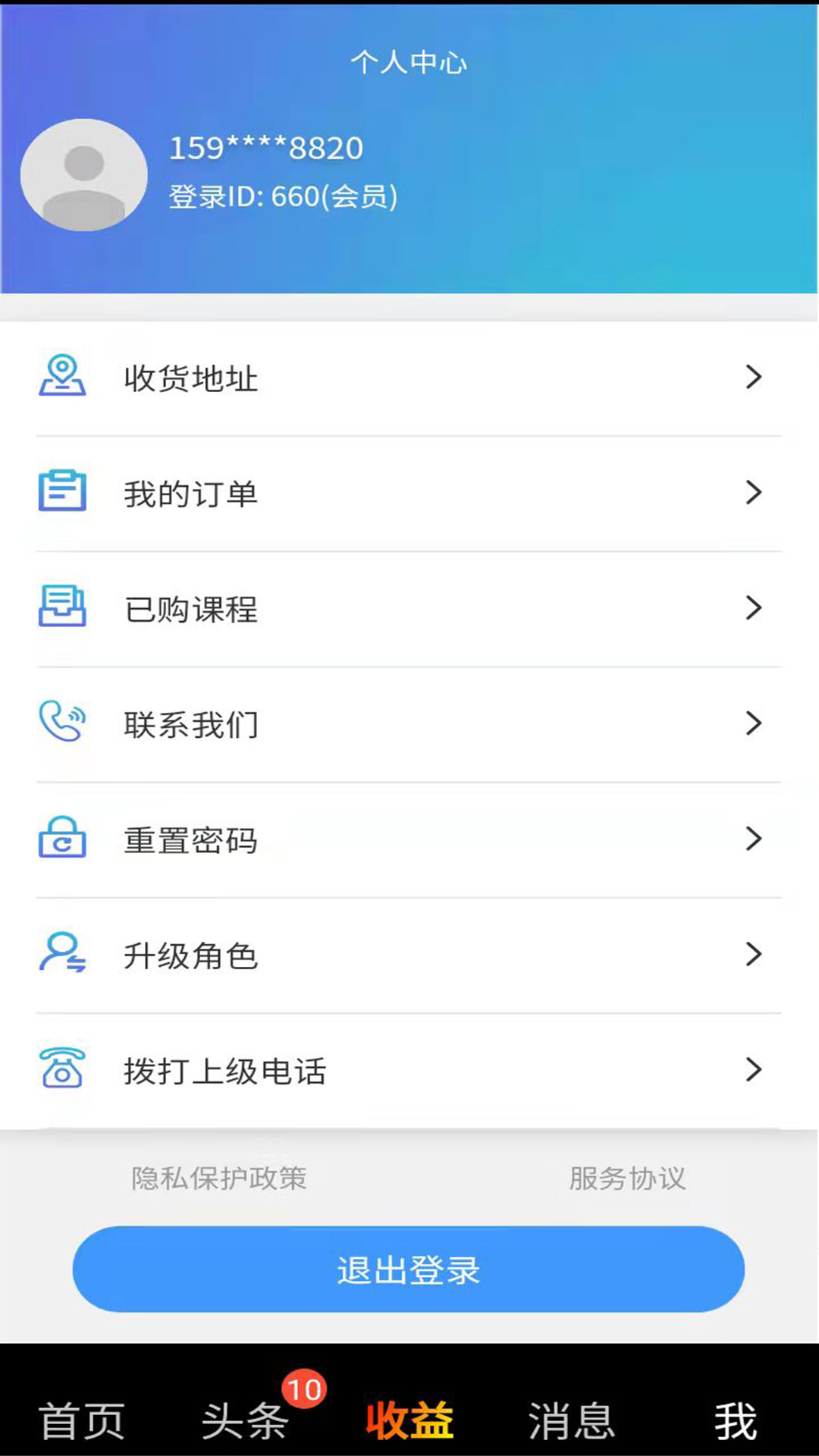The height and width of the screenshot is (1456, 819).
Task: Tap the 退出登录 button
Action: [409, 1269]
